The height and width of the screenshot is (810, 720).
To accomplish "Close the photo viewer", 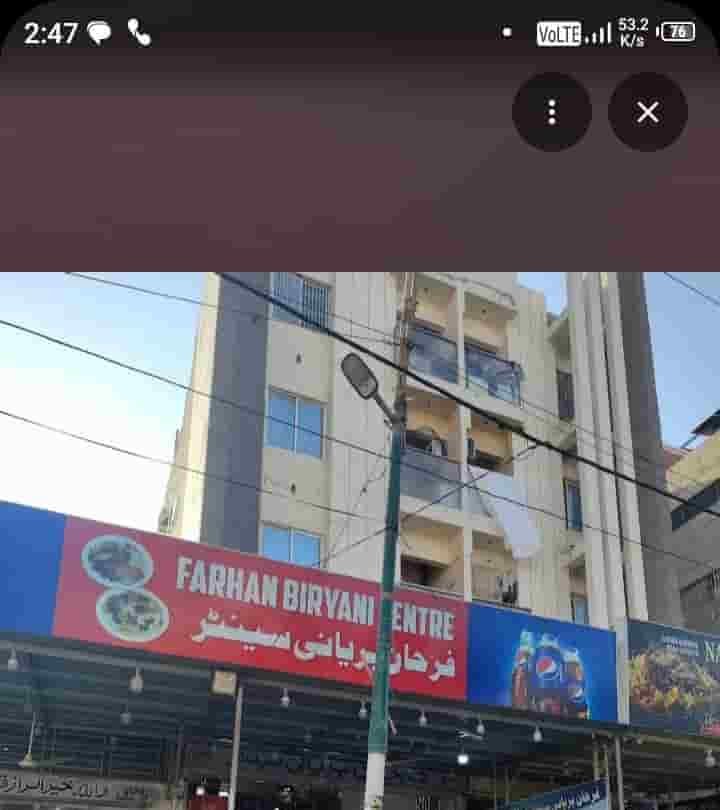I will coord(647,112).
